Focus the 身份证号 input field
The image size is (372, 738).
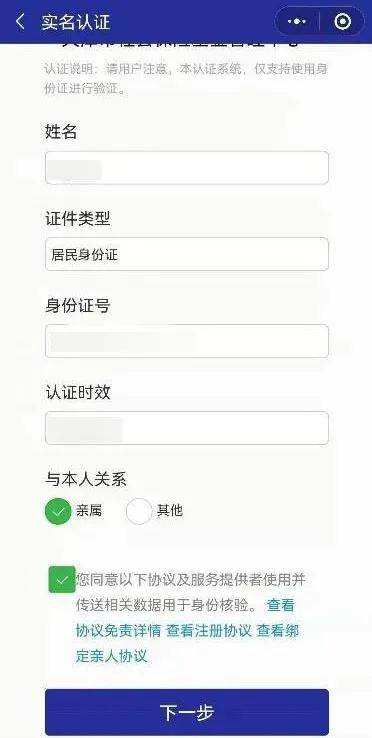pos(187,341)
